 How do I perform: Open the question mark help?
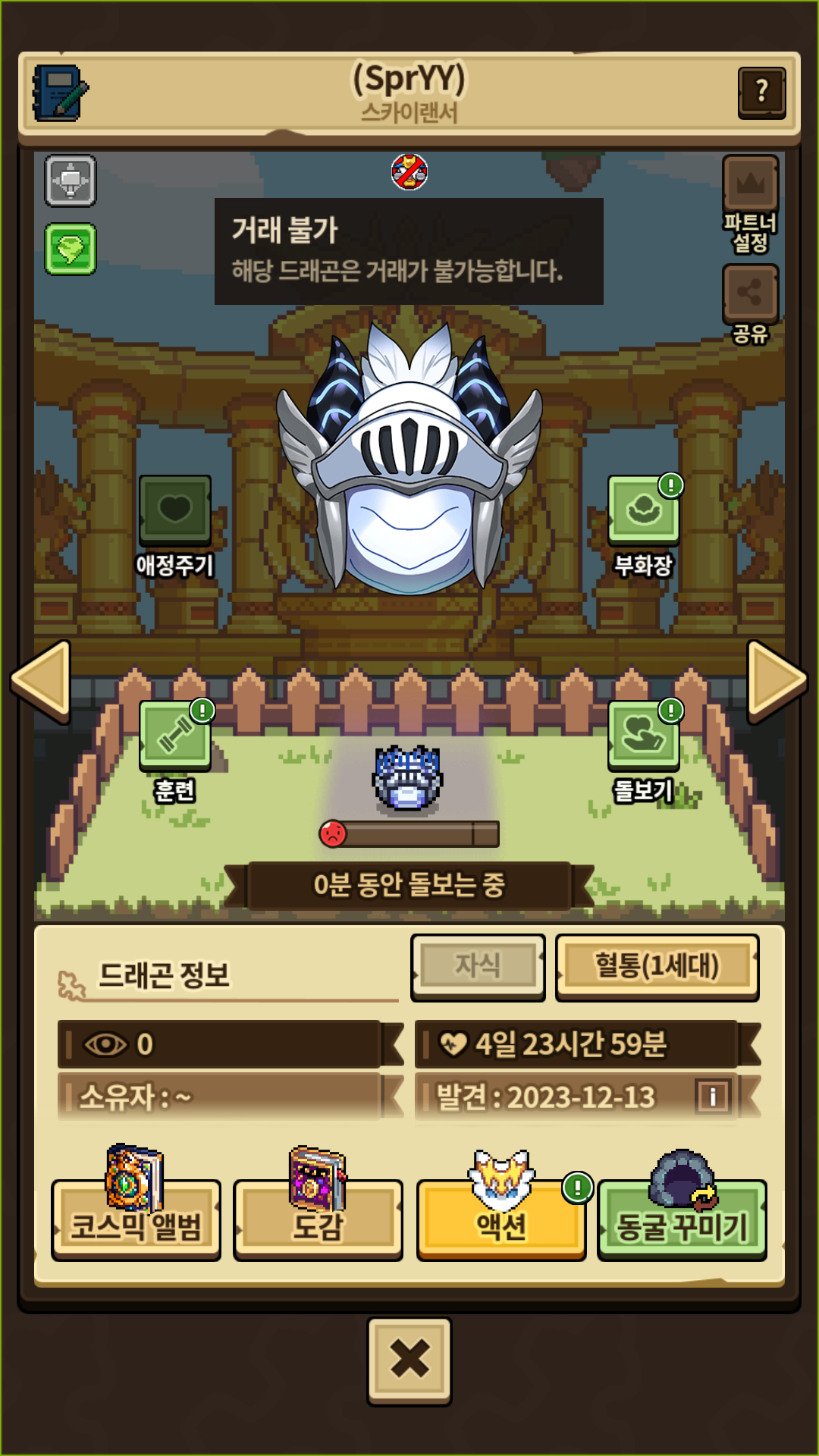coord(761,93)
